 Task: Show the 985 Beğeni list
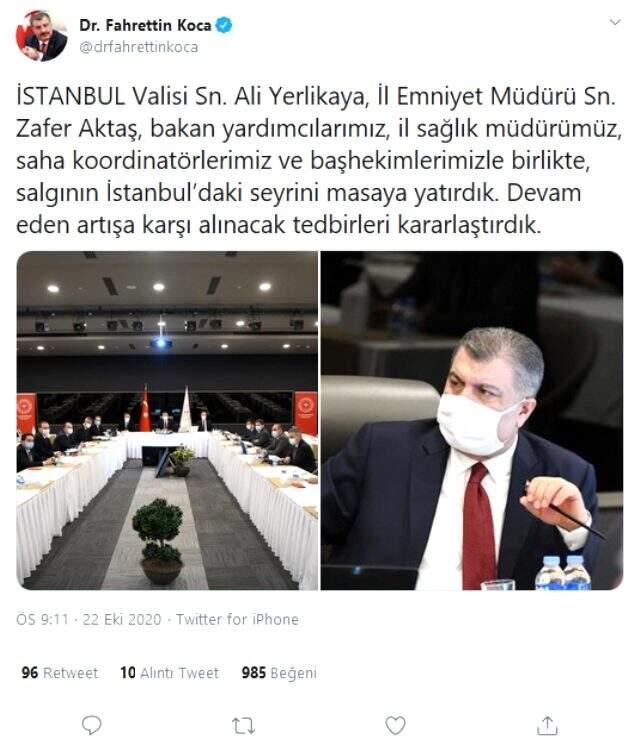(x=279, y=673)
